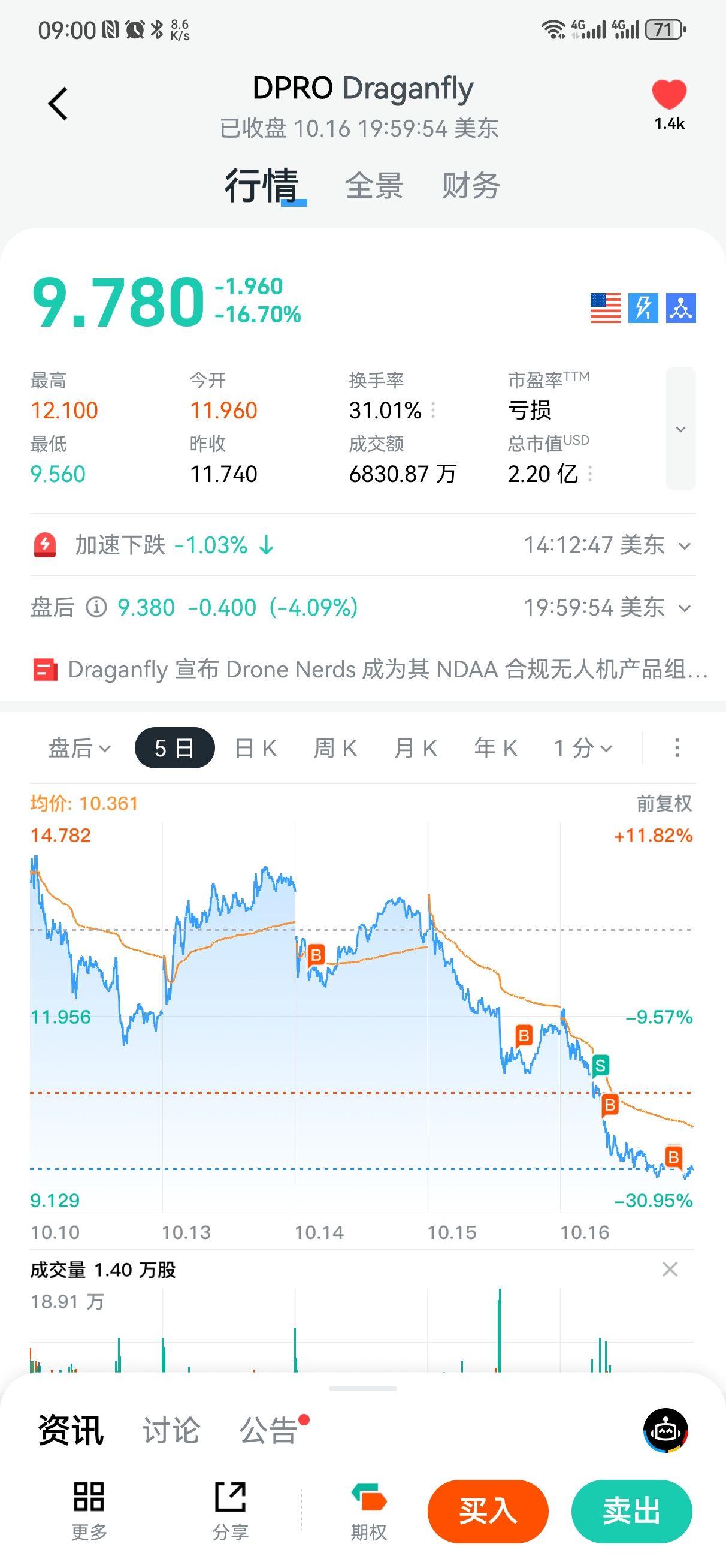Select the 年 K chart
726x1568 pixels.
pyautogui.click(x=496, y=748)
